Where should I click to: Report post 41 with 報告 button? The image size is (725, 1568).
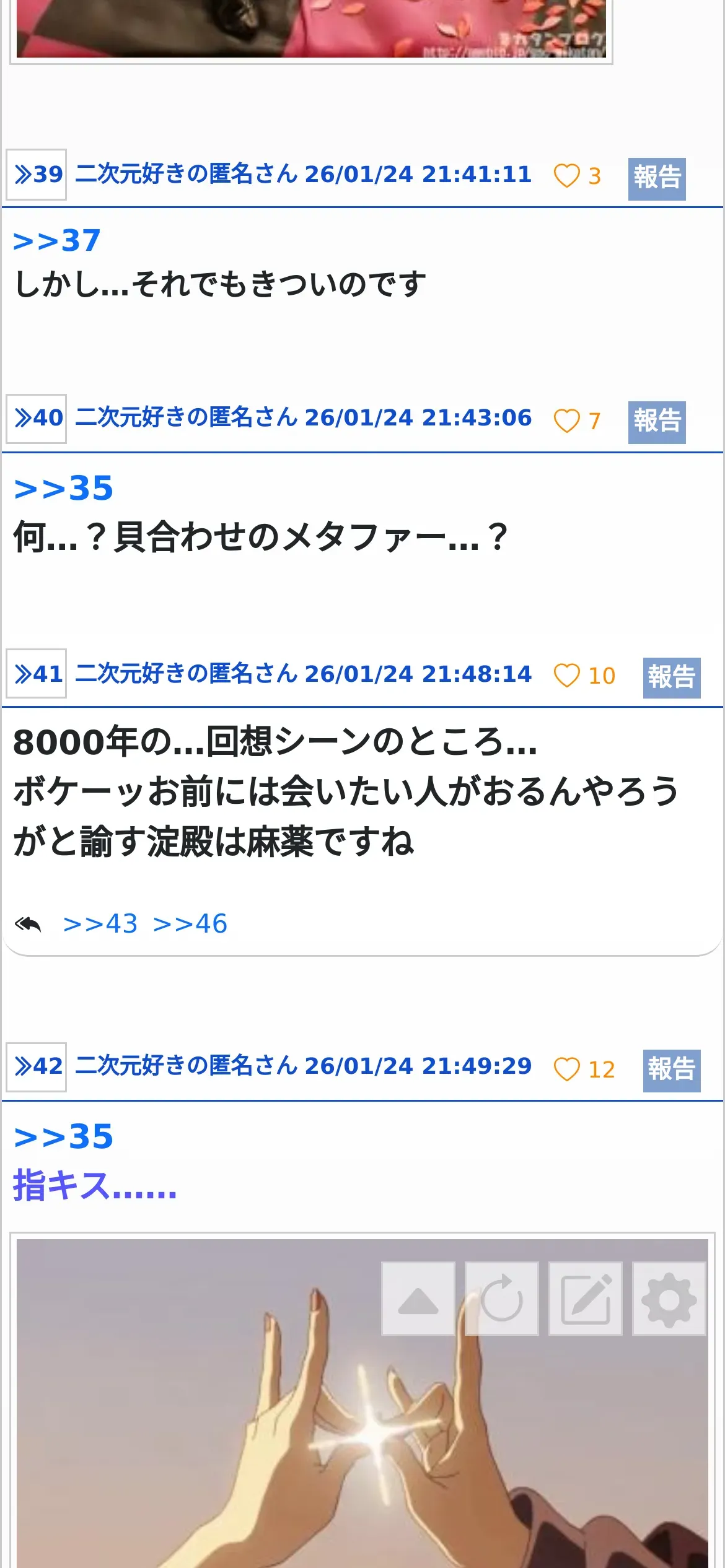click(671, 677)
